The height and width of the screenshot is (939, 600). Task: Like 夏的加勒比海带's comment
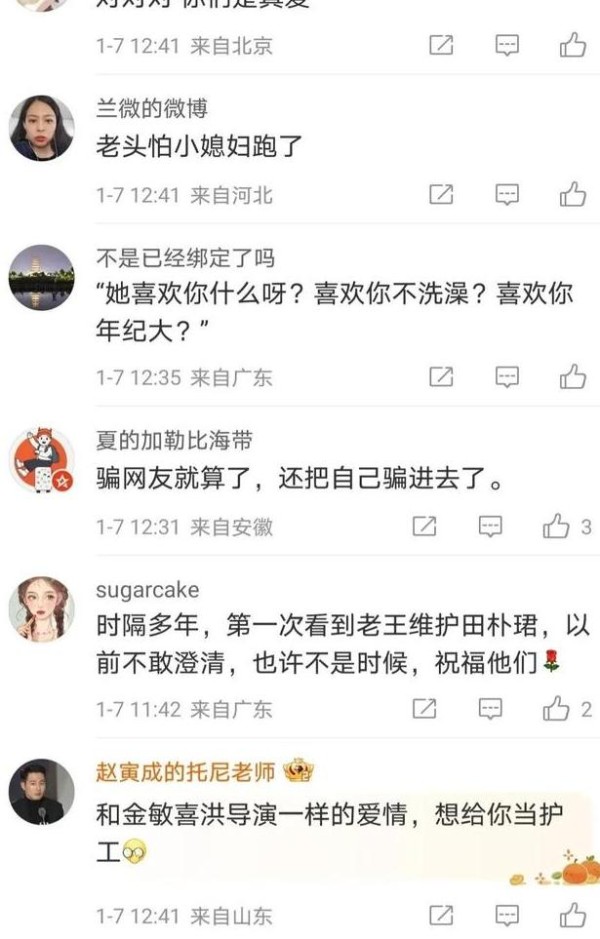(557, 526)
